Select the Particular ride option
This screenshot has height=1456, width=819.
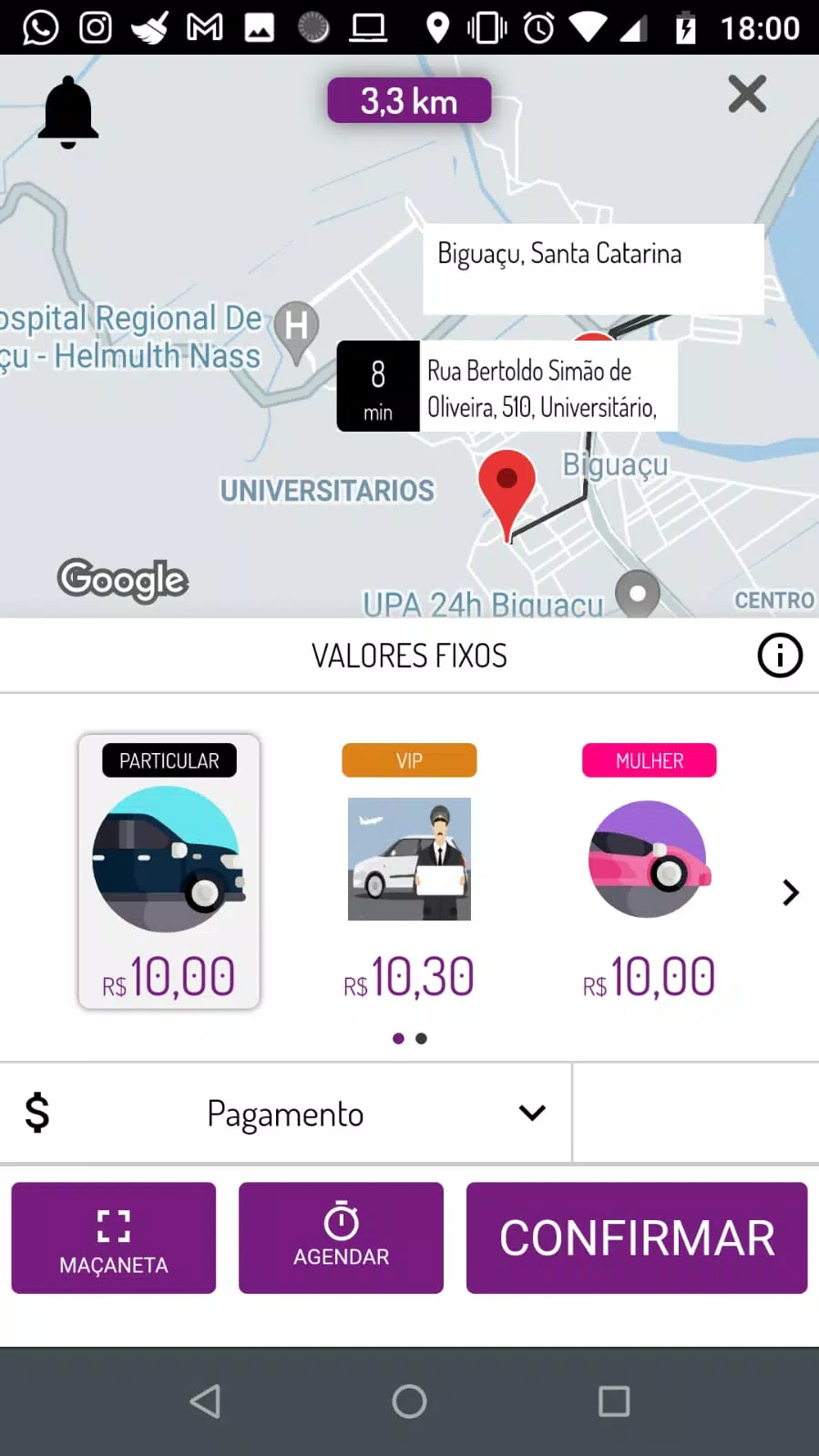point(169,871)
